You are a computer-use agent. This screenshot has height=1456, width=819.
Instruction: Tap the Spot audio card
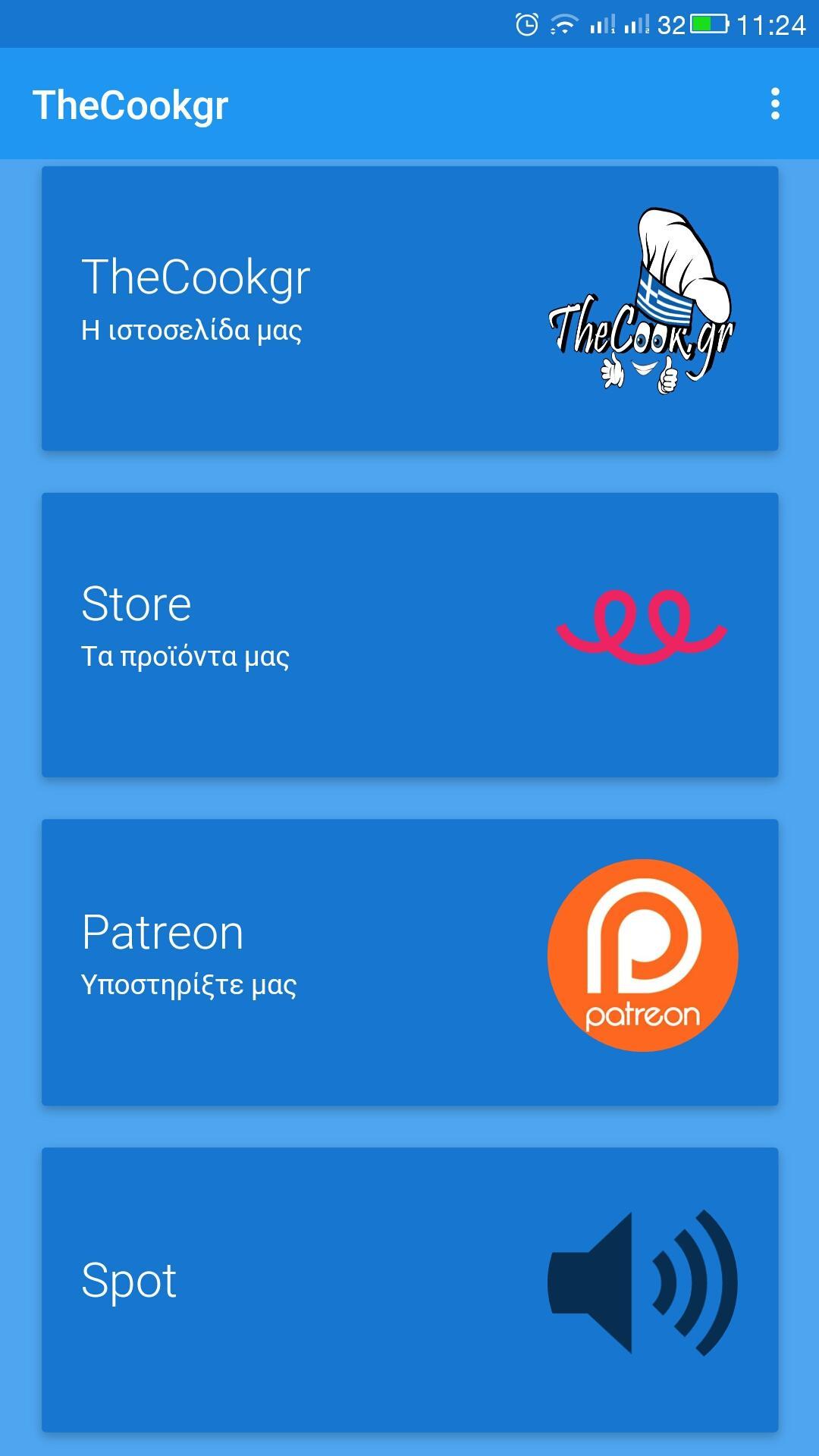click(409, 1289)
